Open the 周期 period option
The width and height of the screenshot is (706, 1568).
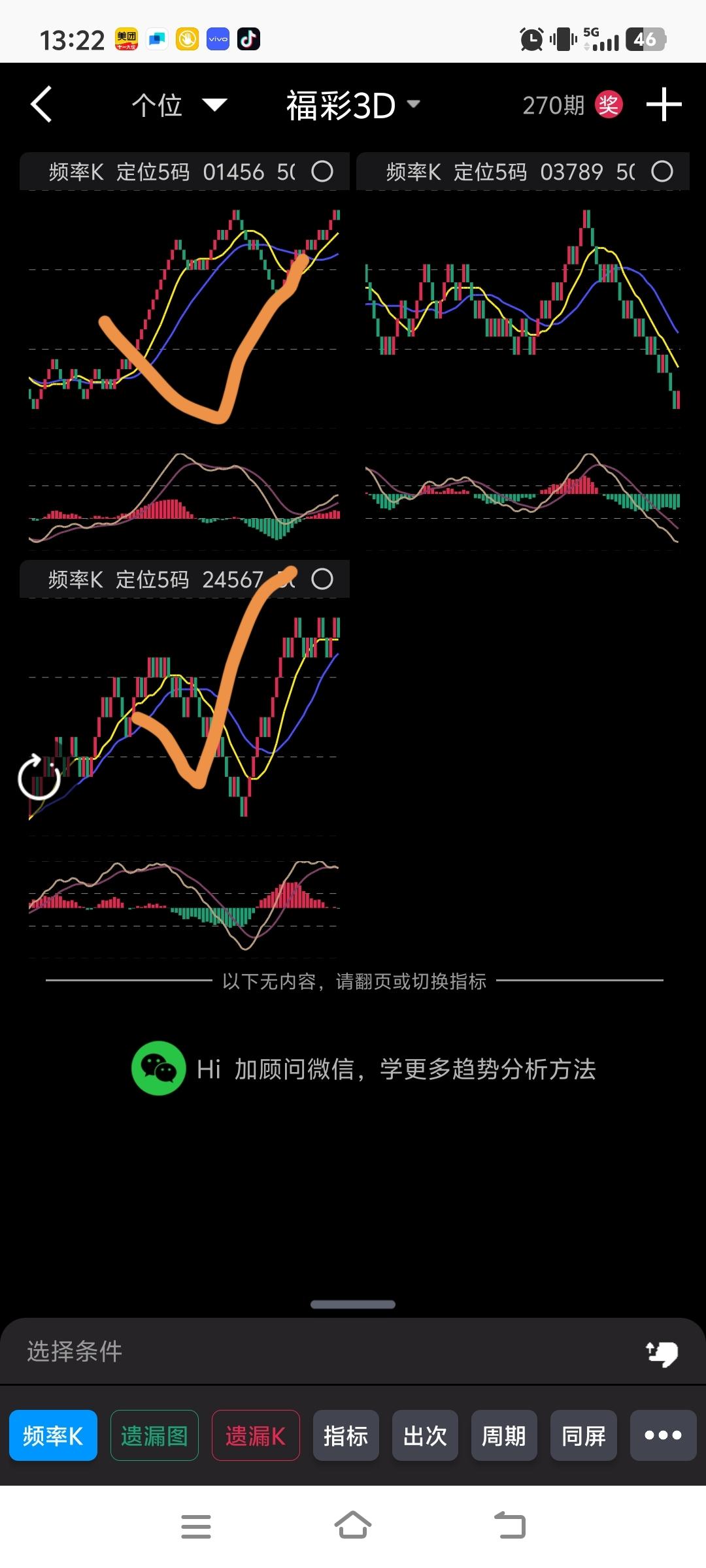tap(504, 1435)
